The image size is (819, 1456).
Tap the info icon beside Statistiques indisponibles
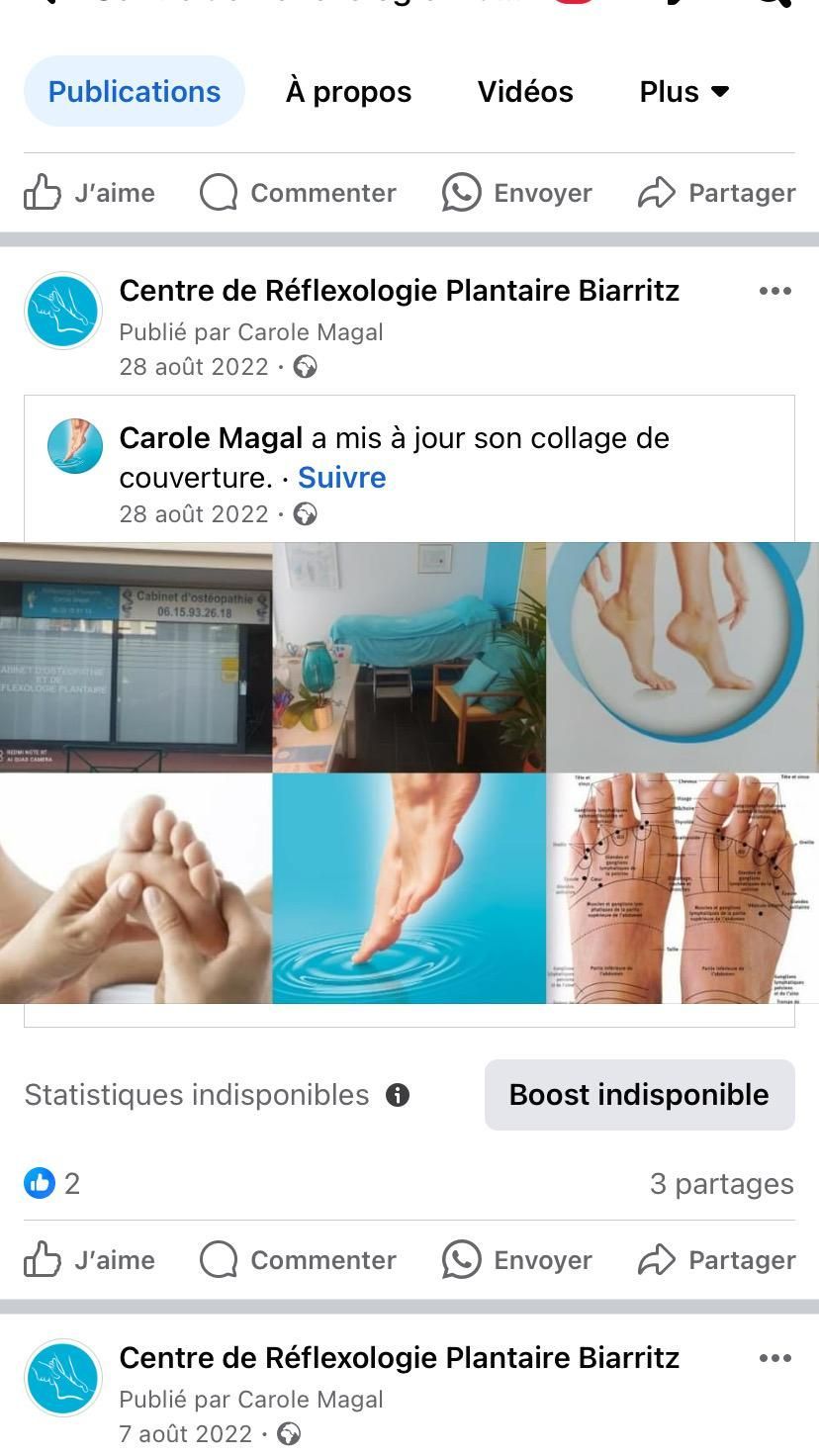click(x=398, y=1095)
